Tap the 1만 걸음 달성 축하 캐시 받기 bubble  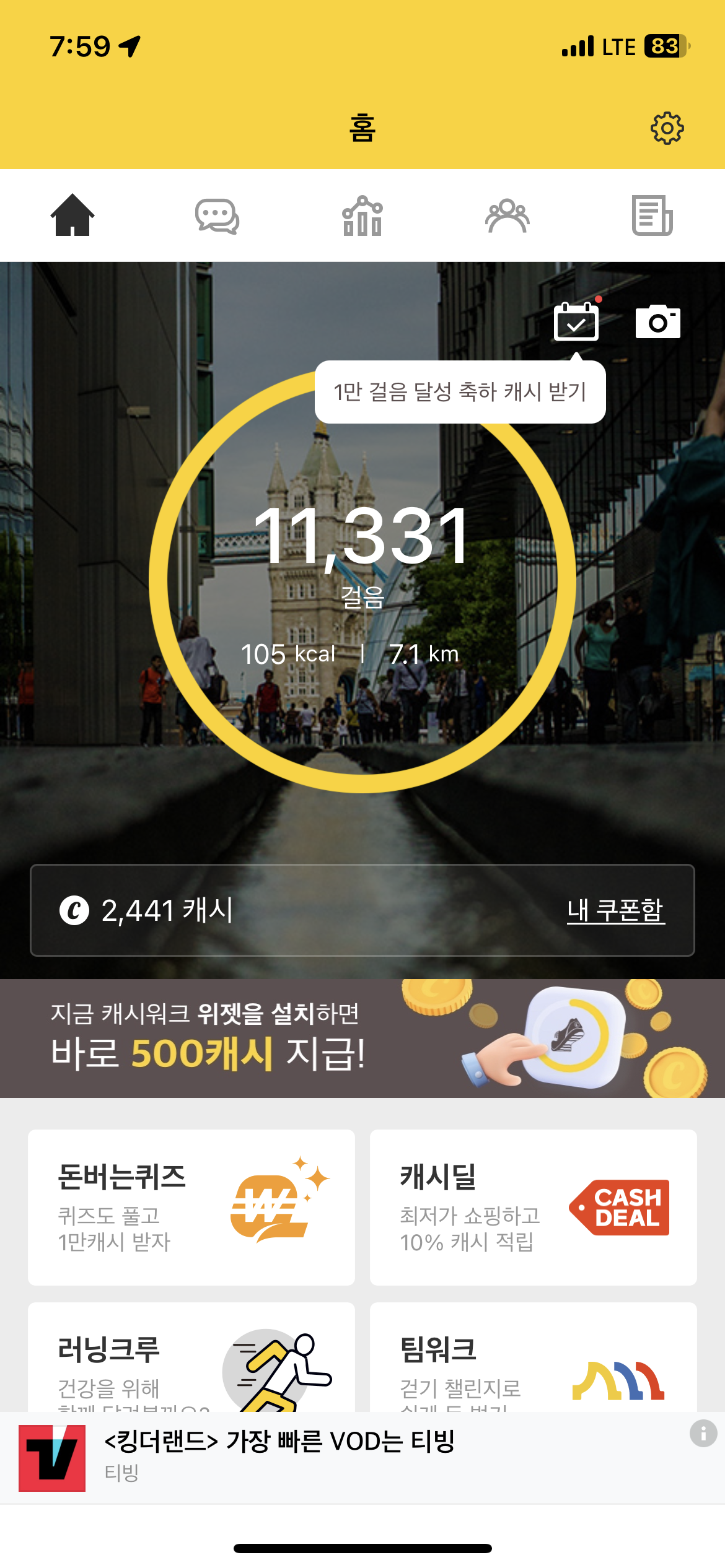pyautogui.click(x=460, y=392)
